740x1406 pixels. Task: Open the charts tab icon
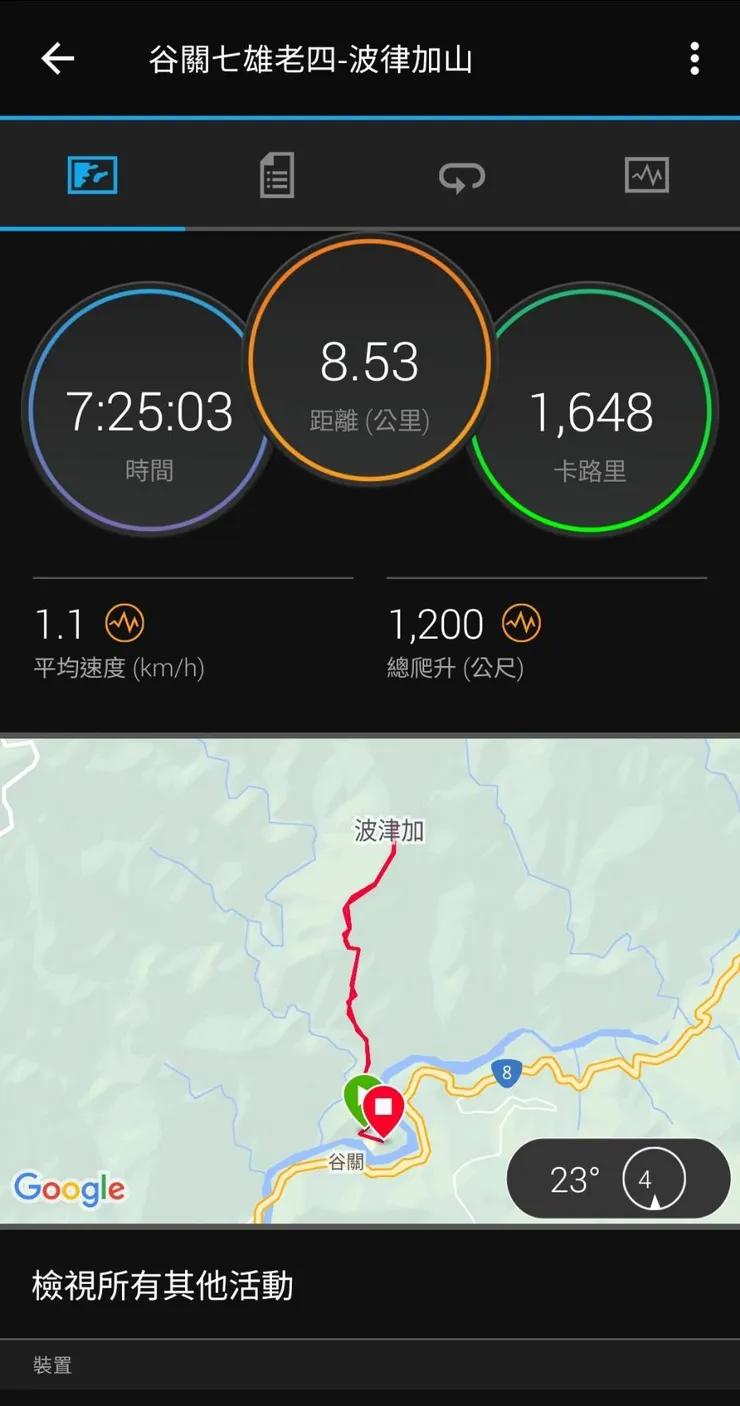(x=647, y=175)
